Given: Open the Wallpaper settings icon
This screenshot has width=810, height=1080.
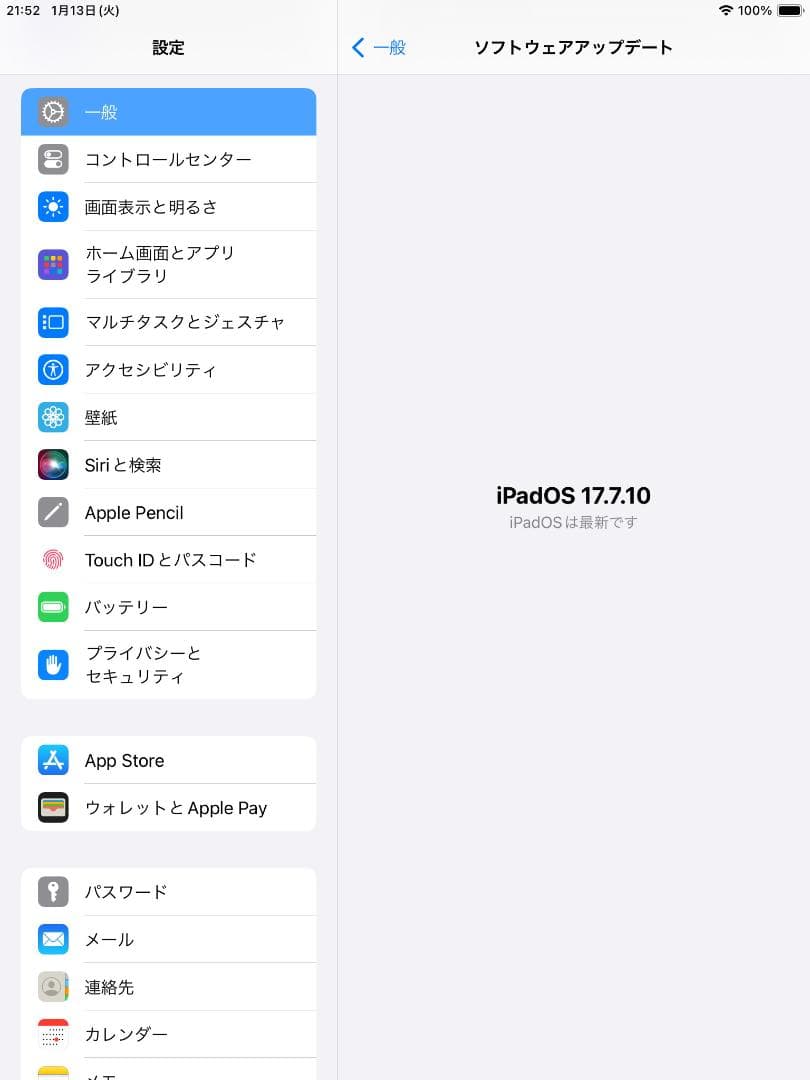Looking at the screenshot, I should (x=53, y=417).
